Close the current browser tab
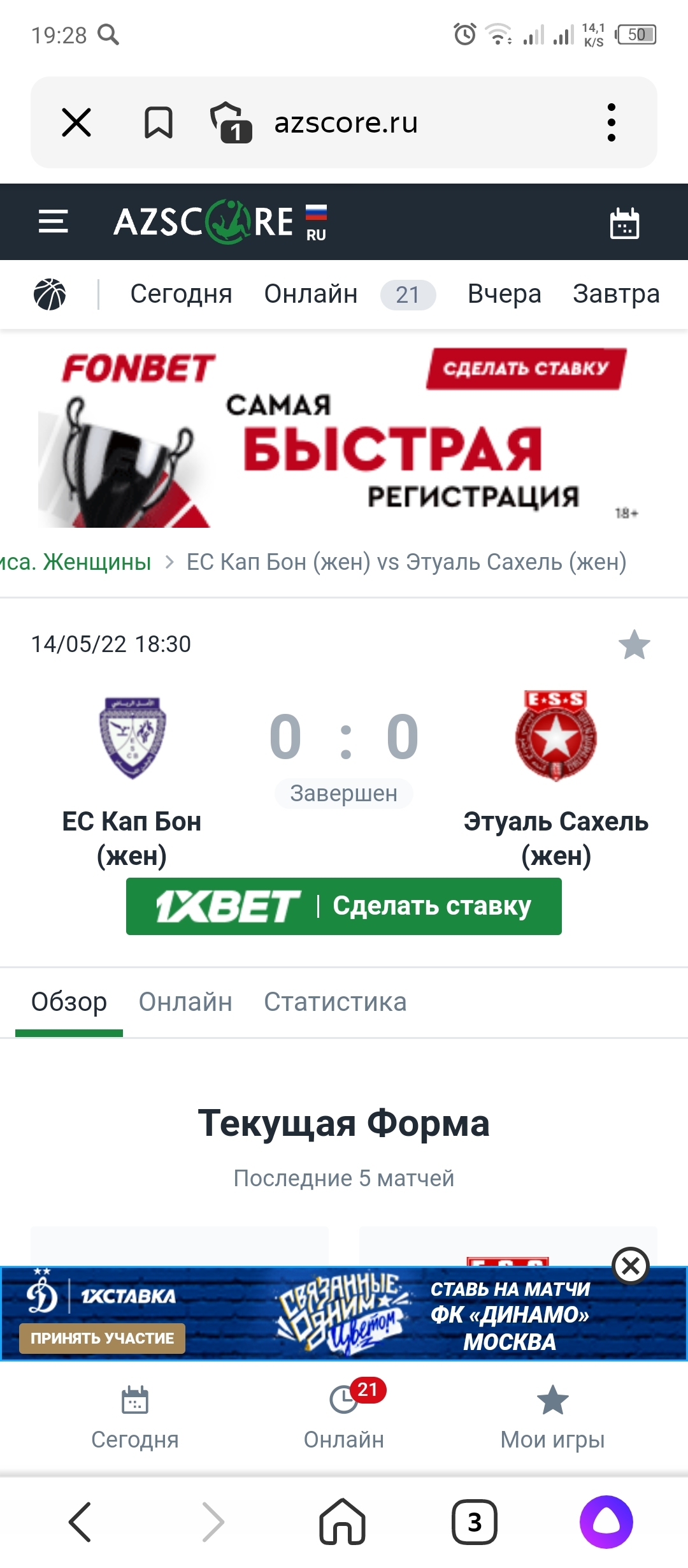Image resolution: width=688 pixels, height=1568 pixels. (x=76, y=122)
